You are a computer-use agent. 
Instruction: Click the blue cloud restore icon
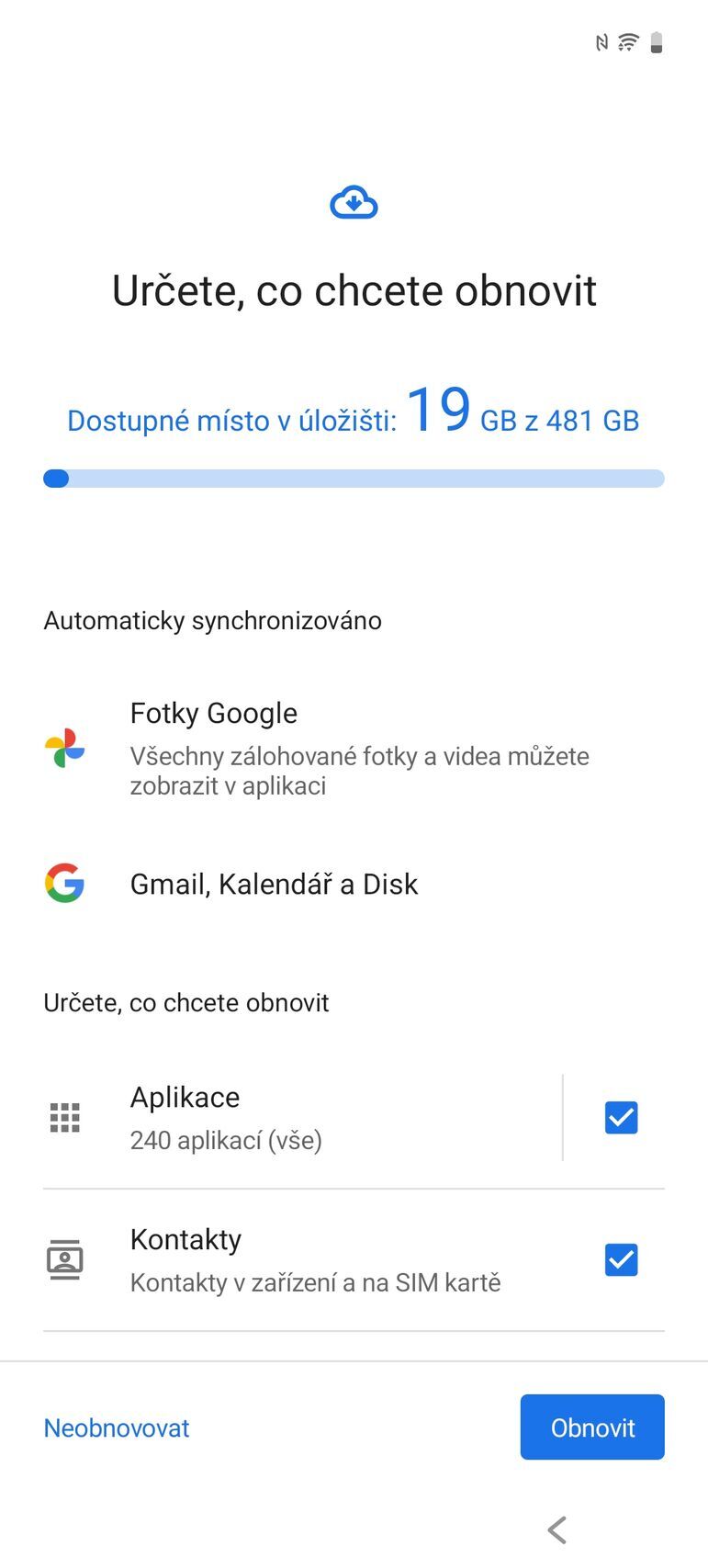coord(354,202)
